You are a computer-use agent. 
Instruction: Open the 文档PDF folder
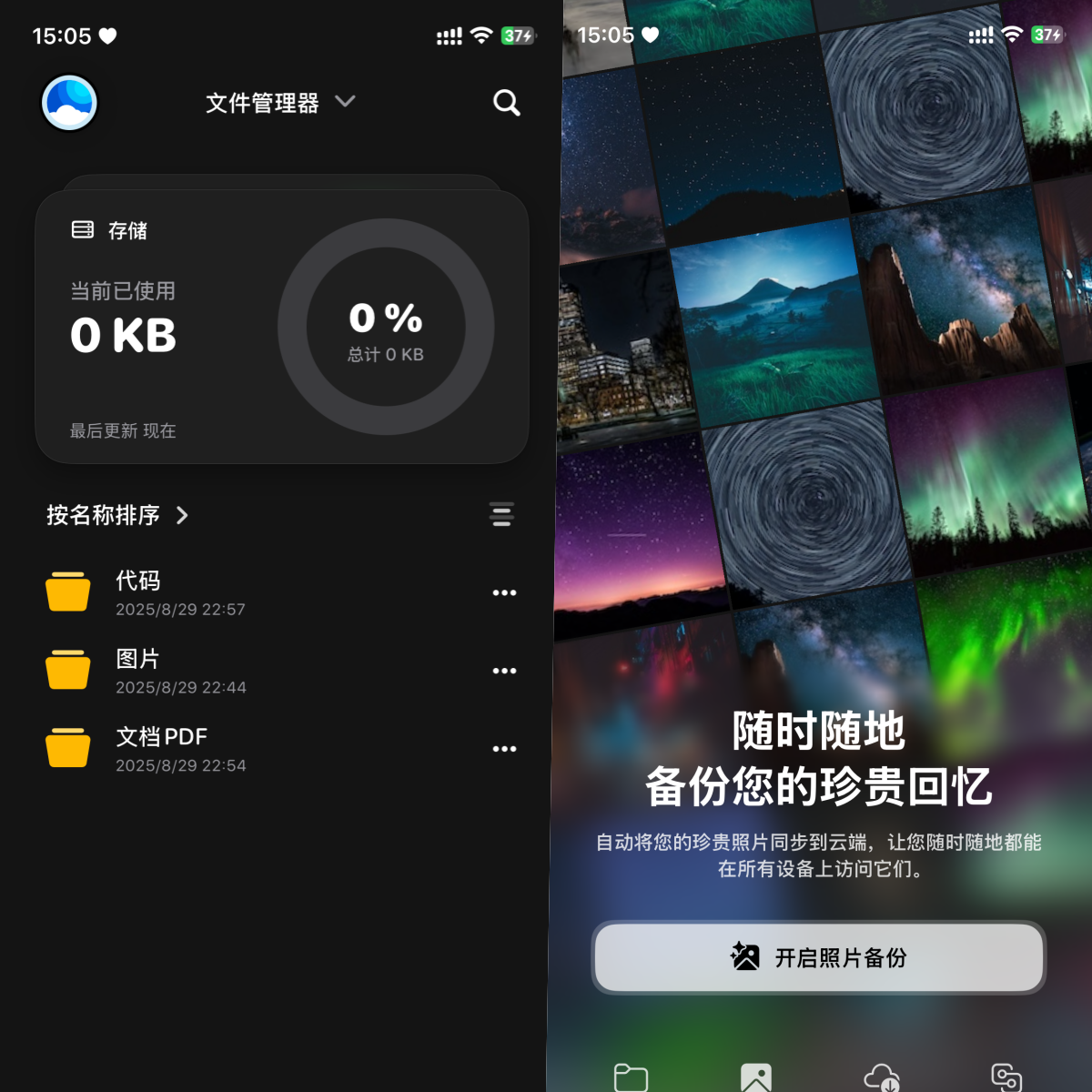click(x=161, y=749)
